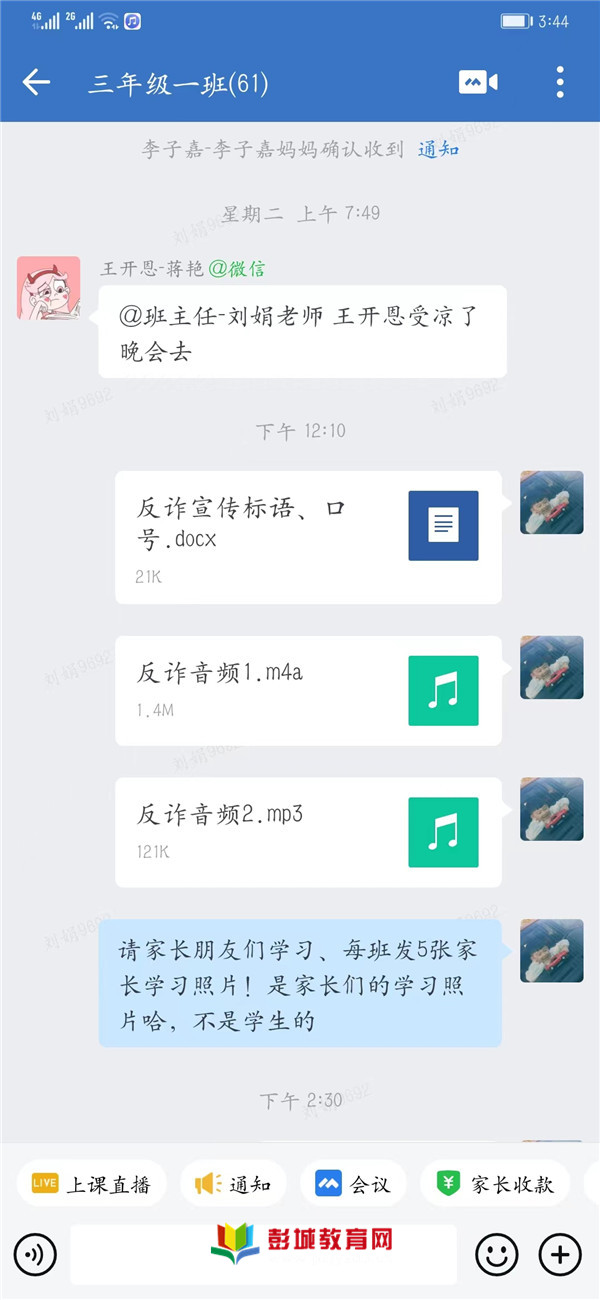
Task: Open 反诈宣传标语、口号.docx file
Action: click(308, 537)
